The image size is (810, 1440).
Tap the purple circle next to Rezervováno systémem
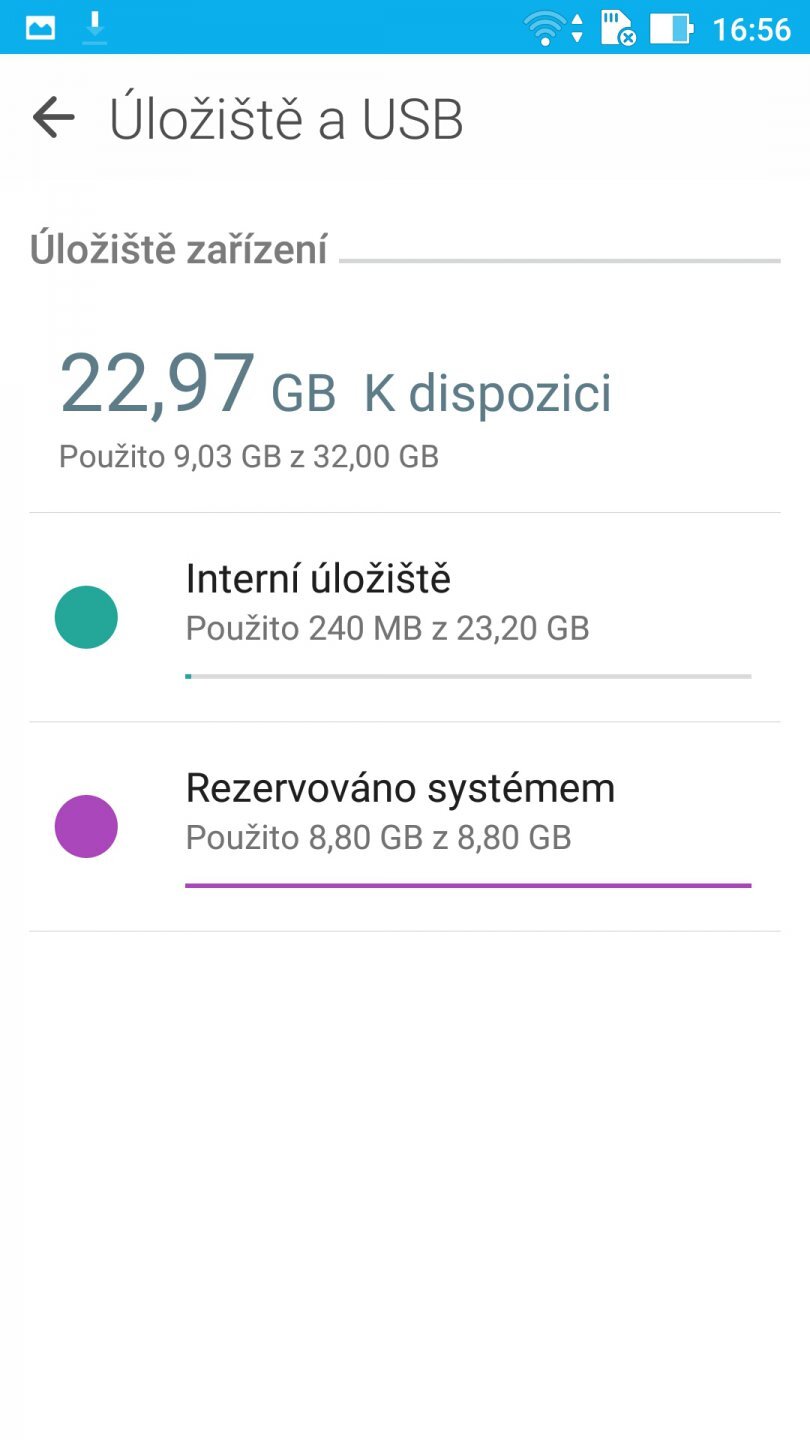pyautogui.click(x=86, y=826)
